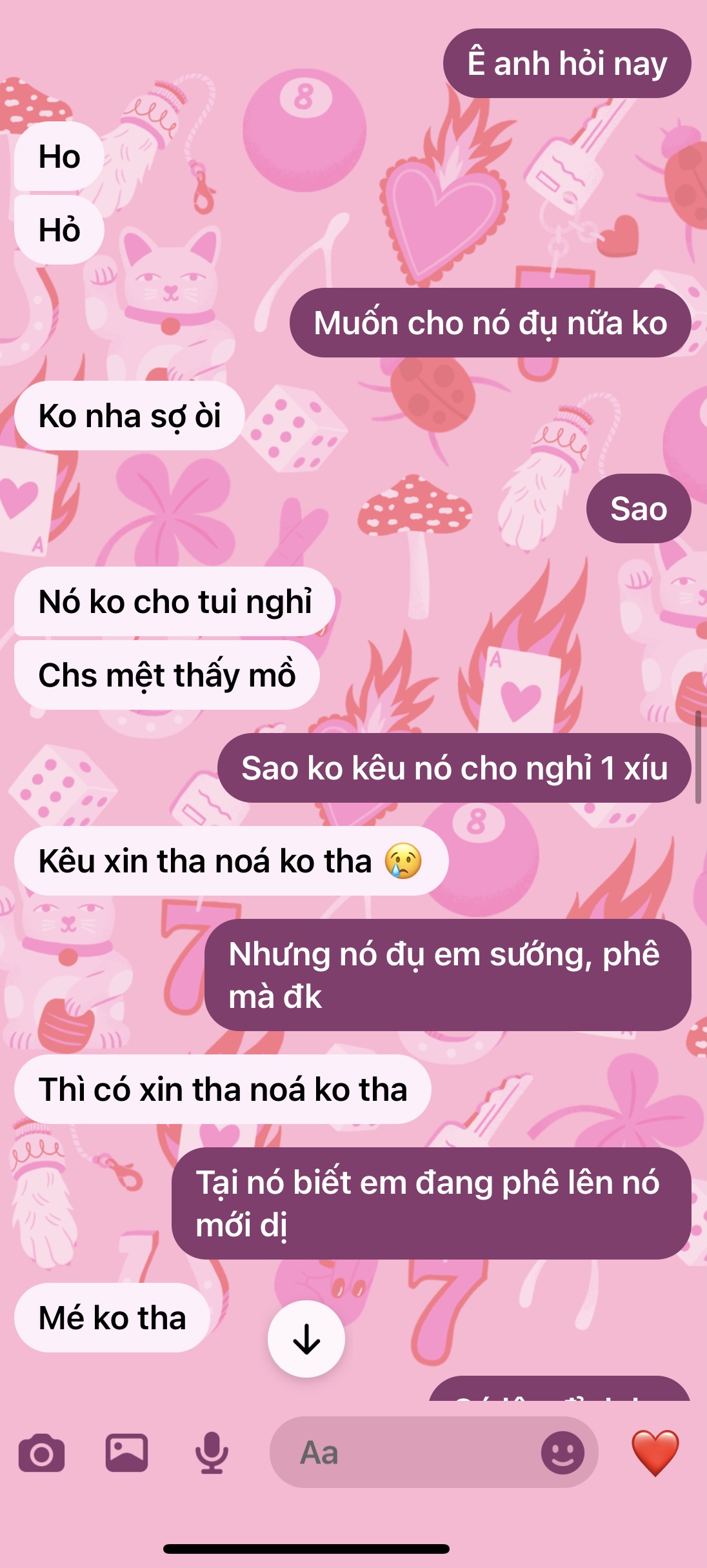Open the photo gallery picker
The width and height of the screenshot is (707, 1568).
(x=126, y=1453)
